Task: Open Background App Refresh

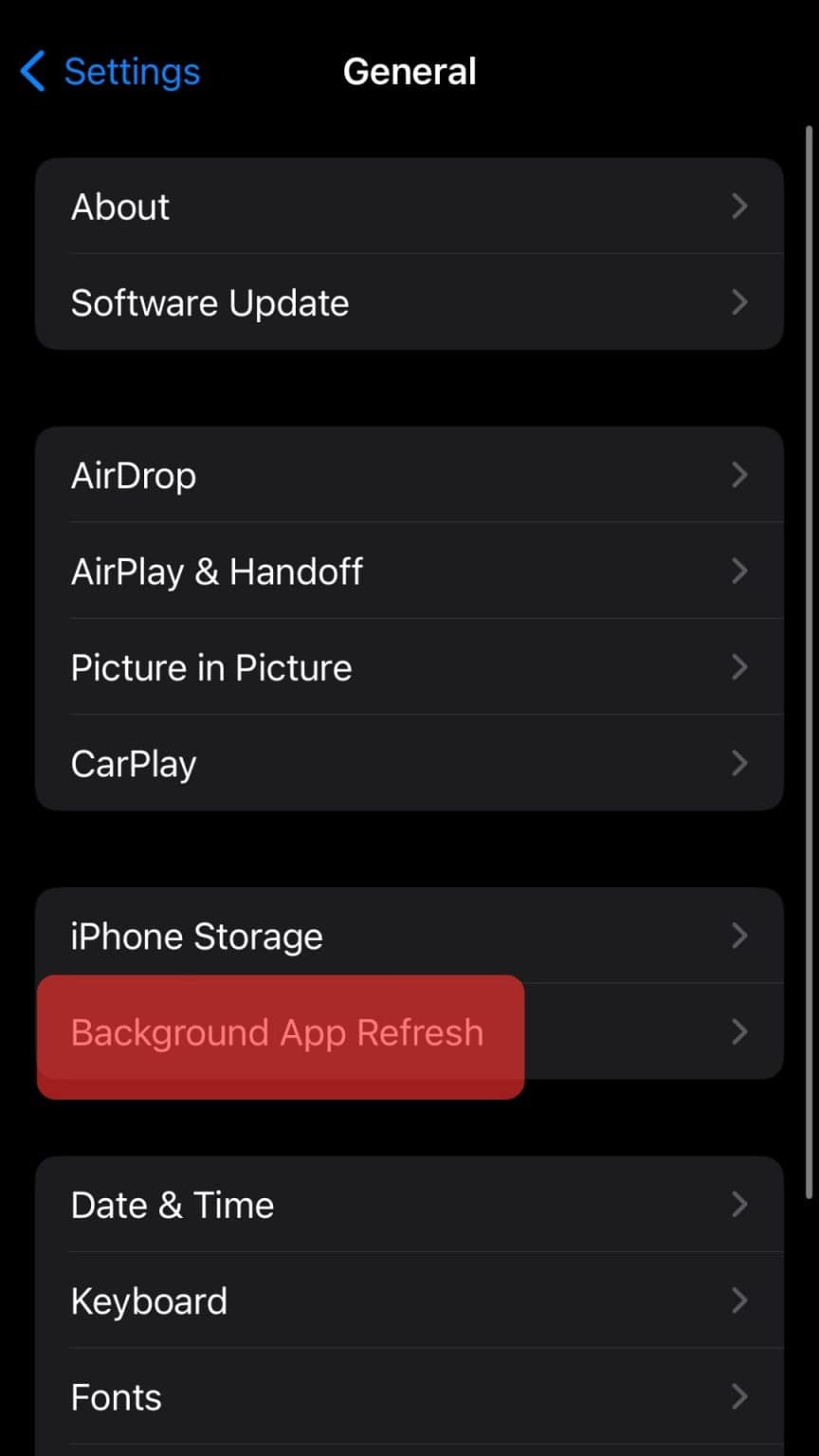Action: pyautogui.click(x=409, y=1032)
